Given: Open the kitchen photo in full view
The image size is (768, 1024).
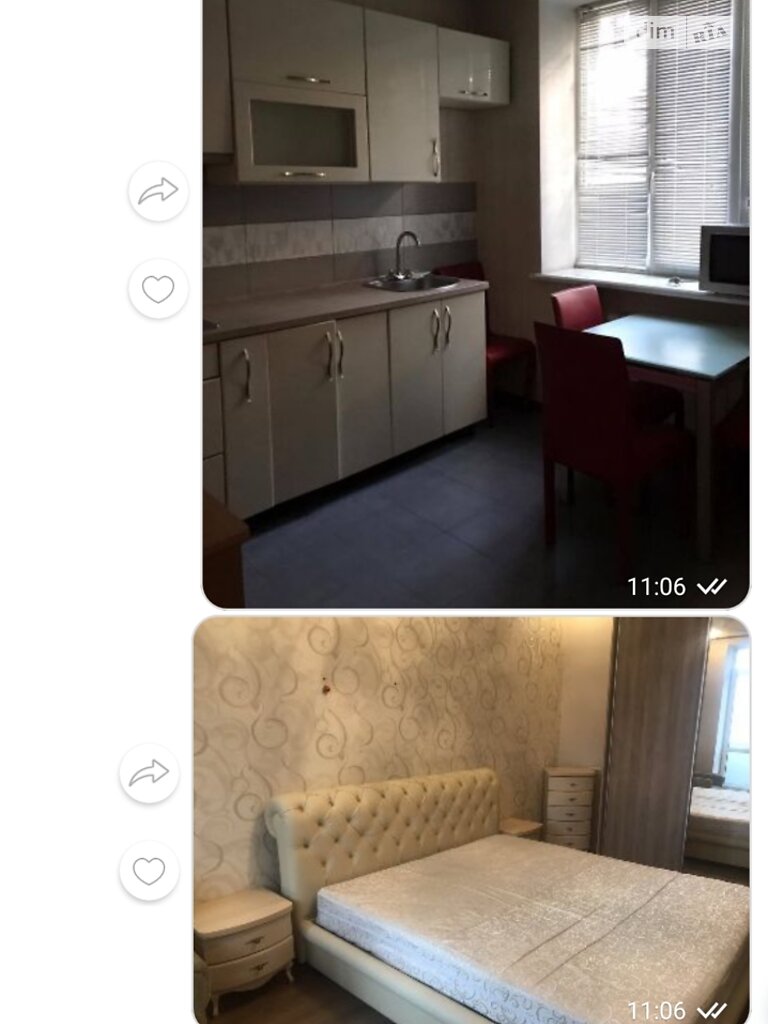Looking at the screenshot, I should (x=475, y=300).
